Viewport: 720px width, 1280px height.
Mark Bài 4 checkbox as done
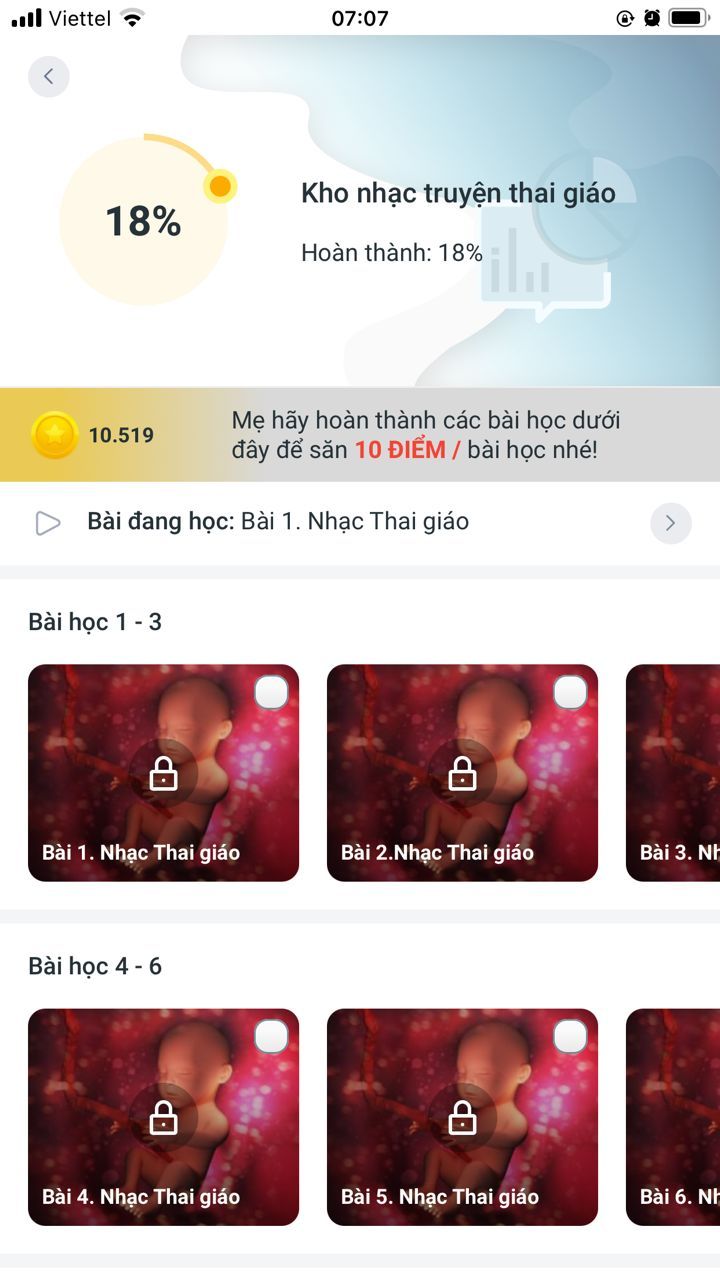271,1037
